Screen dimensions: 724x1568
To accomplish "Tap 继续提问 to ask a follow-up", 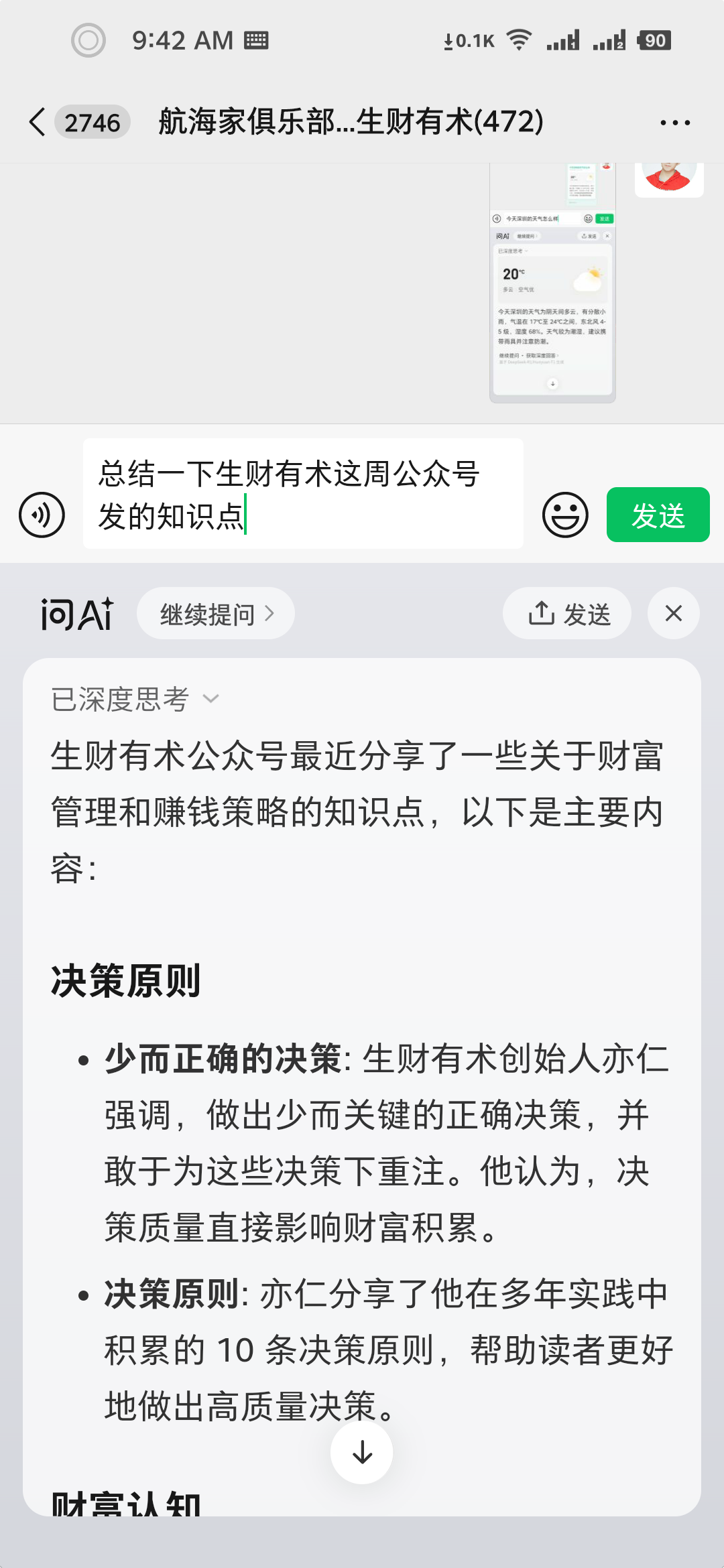I will (216, 613).
